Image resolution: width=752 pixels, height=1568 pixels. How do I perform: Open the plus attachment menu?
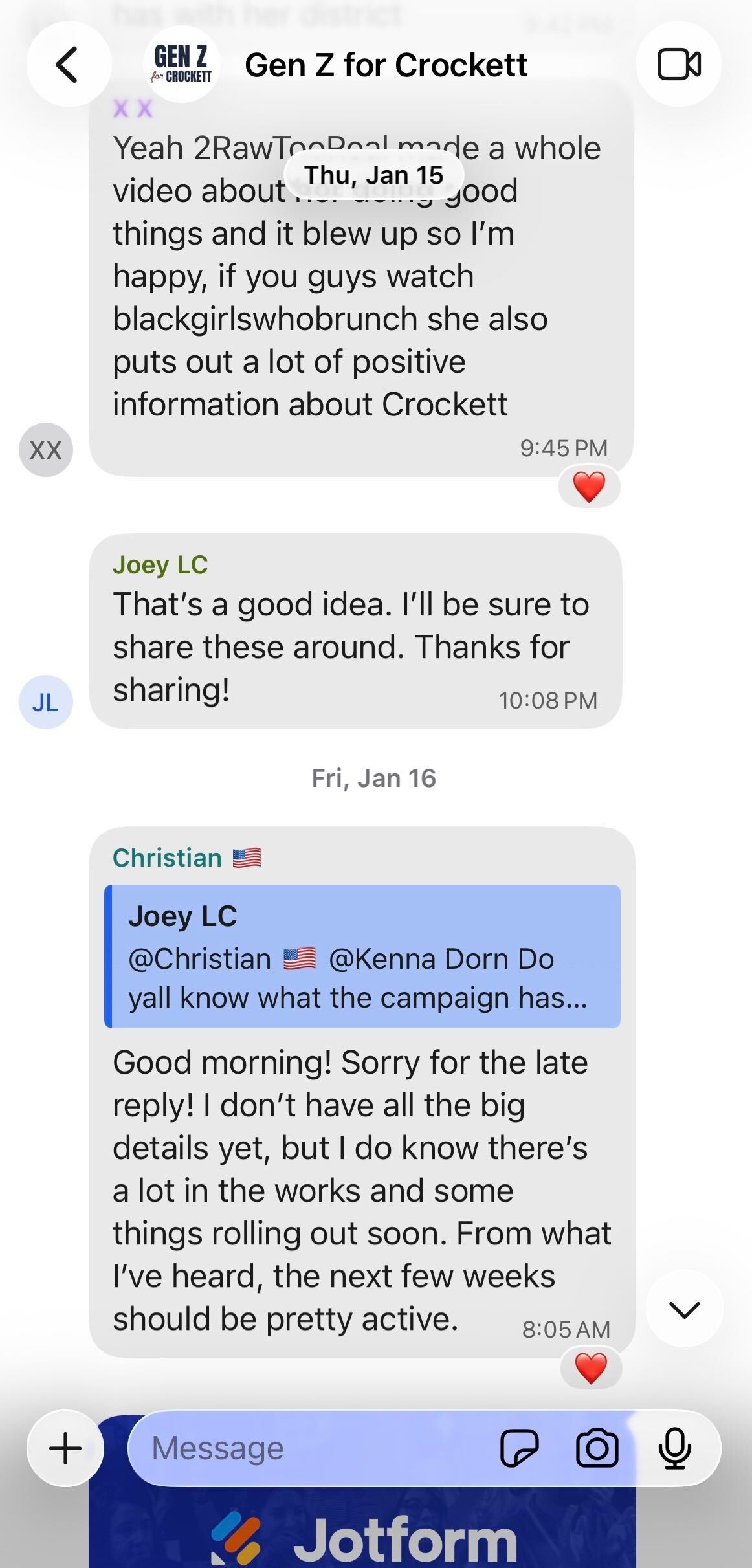click(x=65, y=1448)
